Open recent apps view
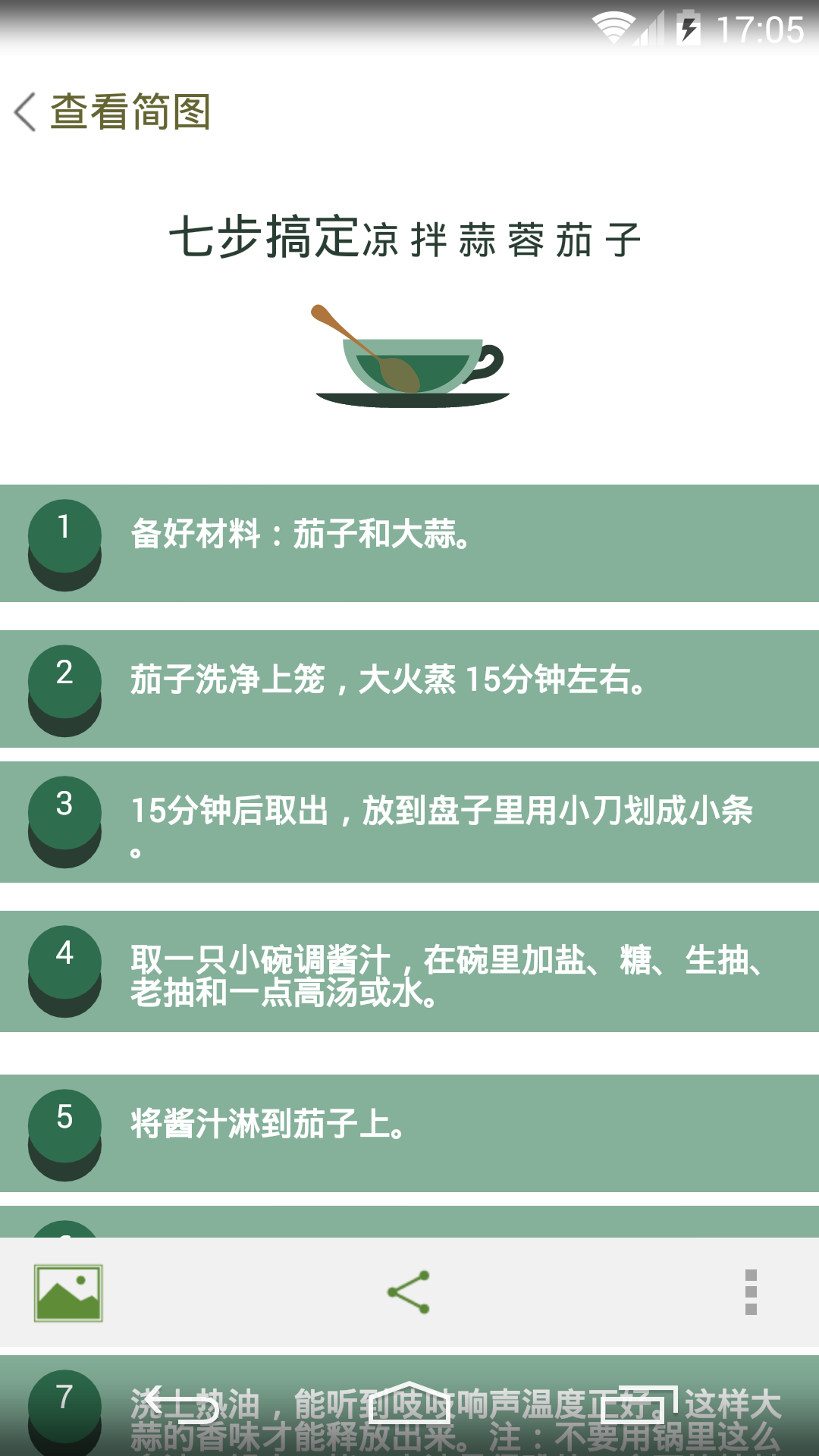 (x=639, y=1404)
